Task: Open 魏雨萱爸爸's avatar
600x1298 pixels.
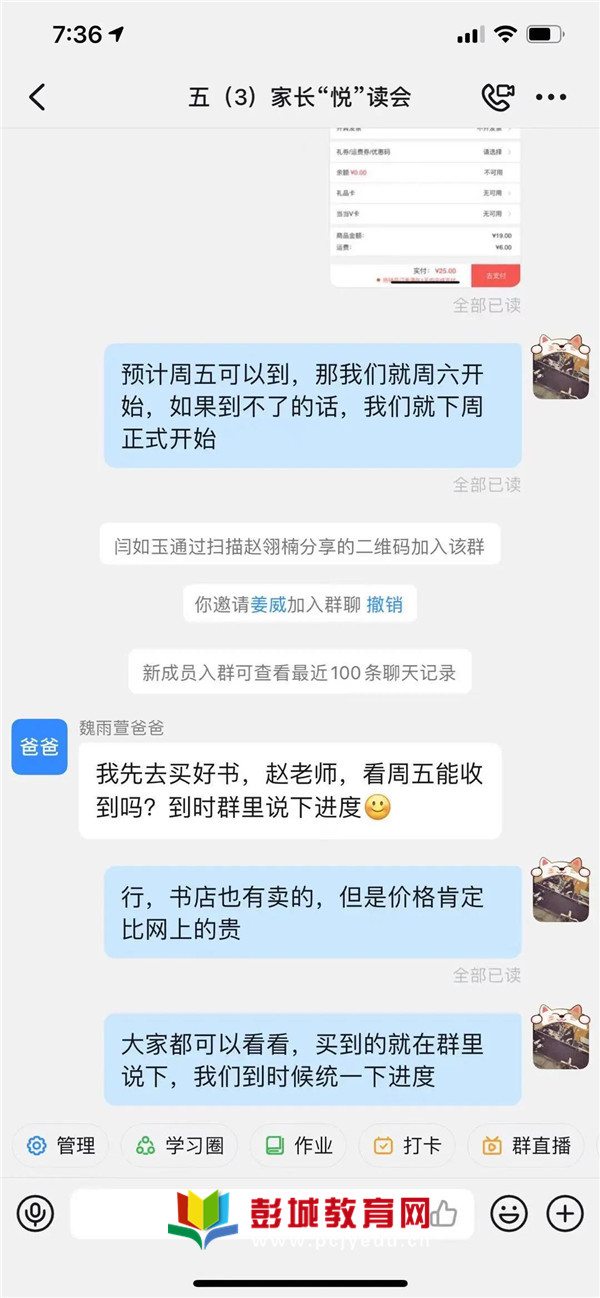Action: pos(39,747)
